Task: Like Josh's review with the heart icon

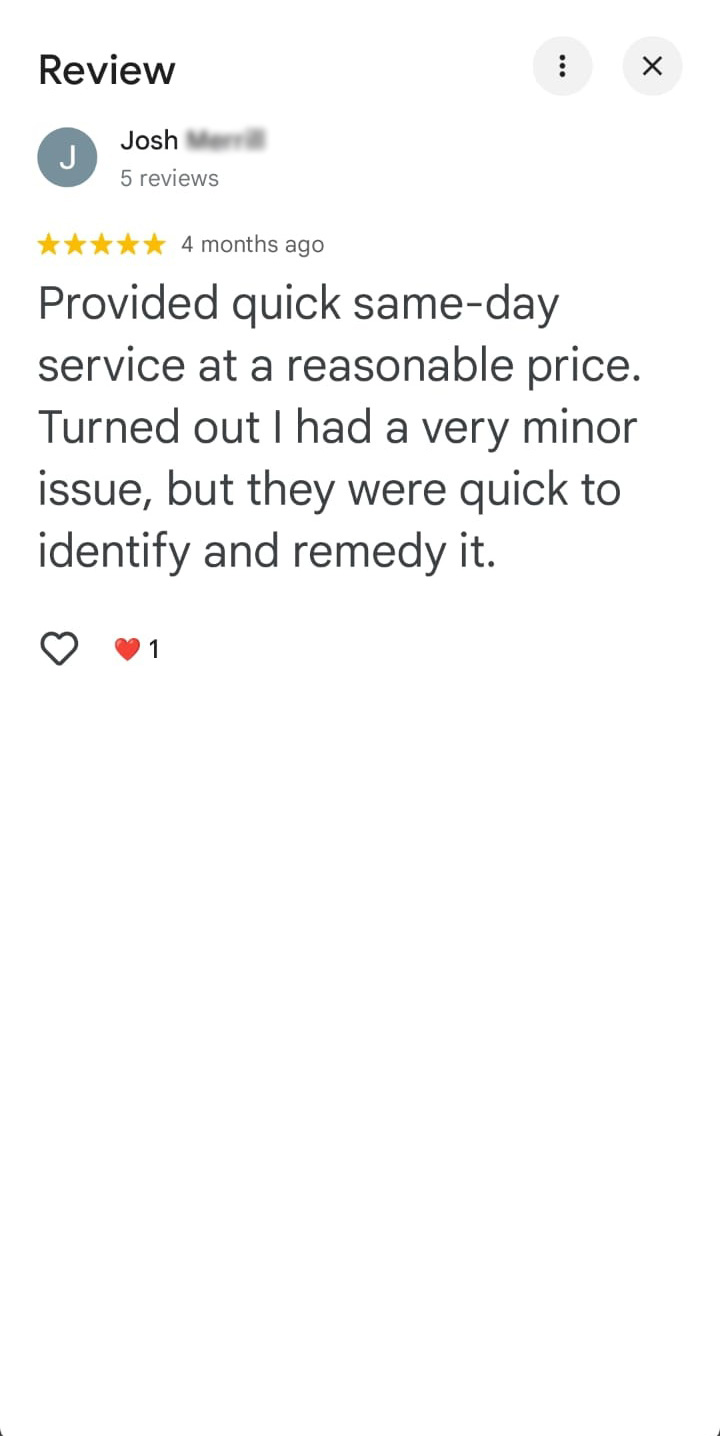Action: (x=59, y=649)
